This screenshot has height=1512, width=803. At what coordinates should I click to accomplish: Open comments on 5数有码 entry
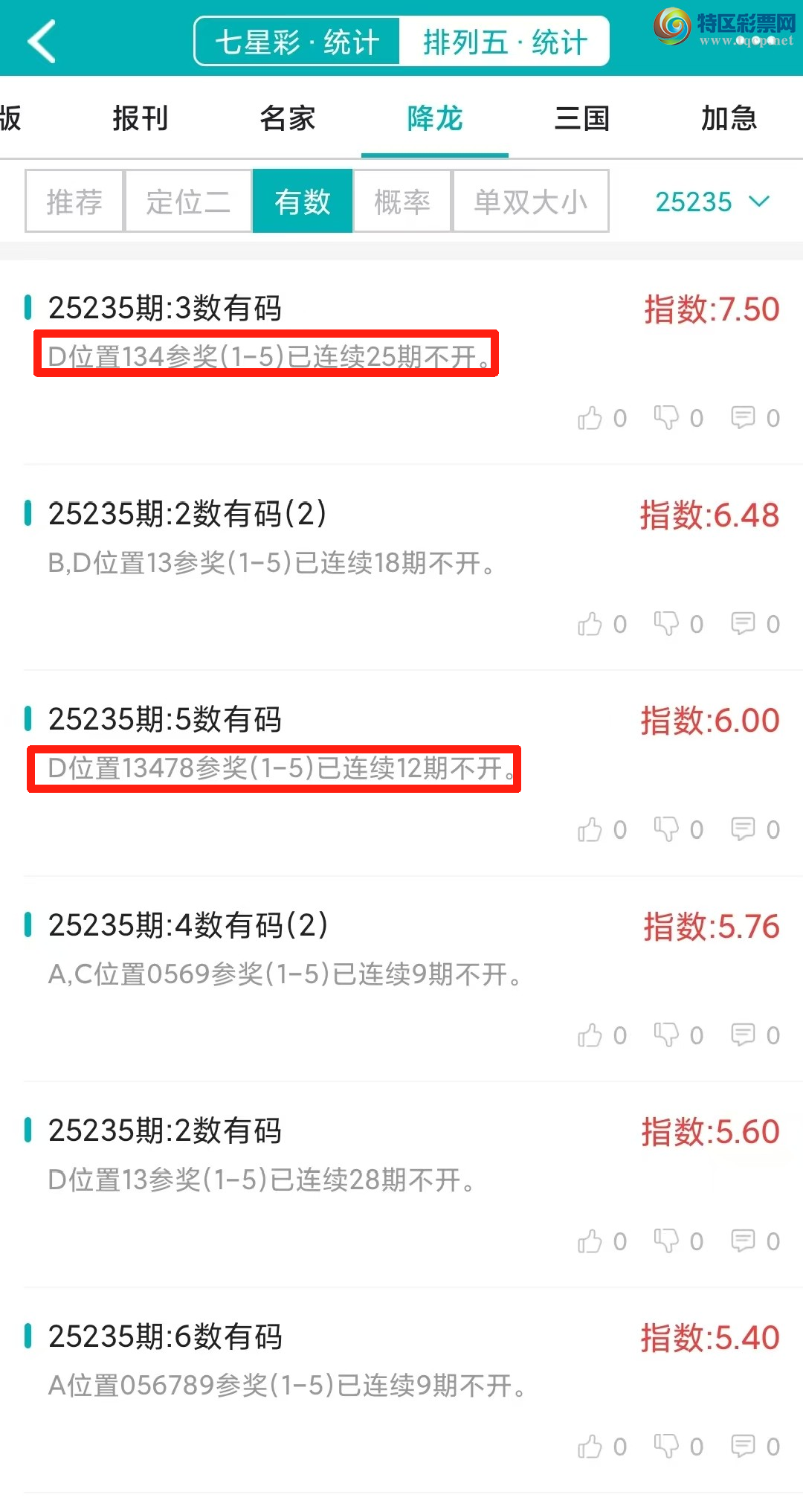click(744, 829)
